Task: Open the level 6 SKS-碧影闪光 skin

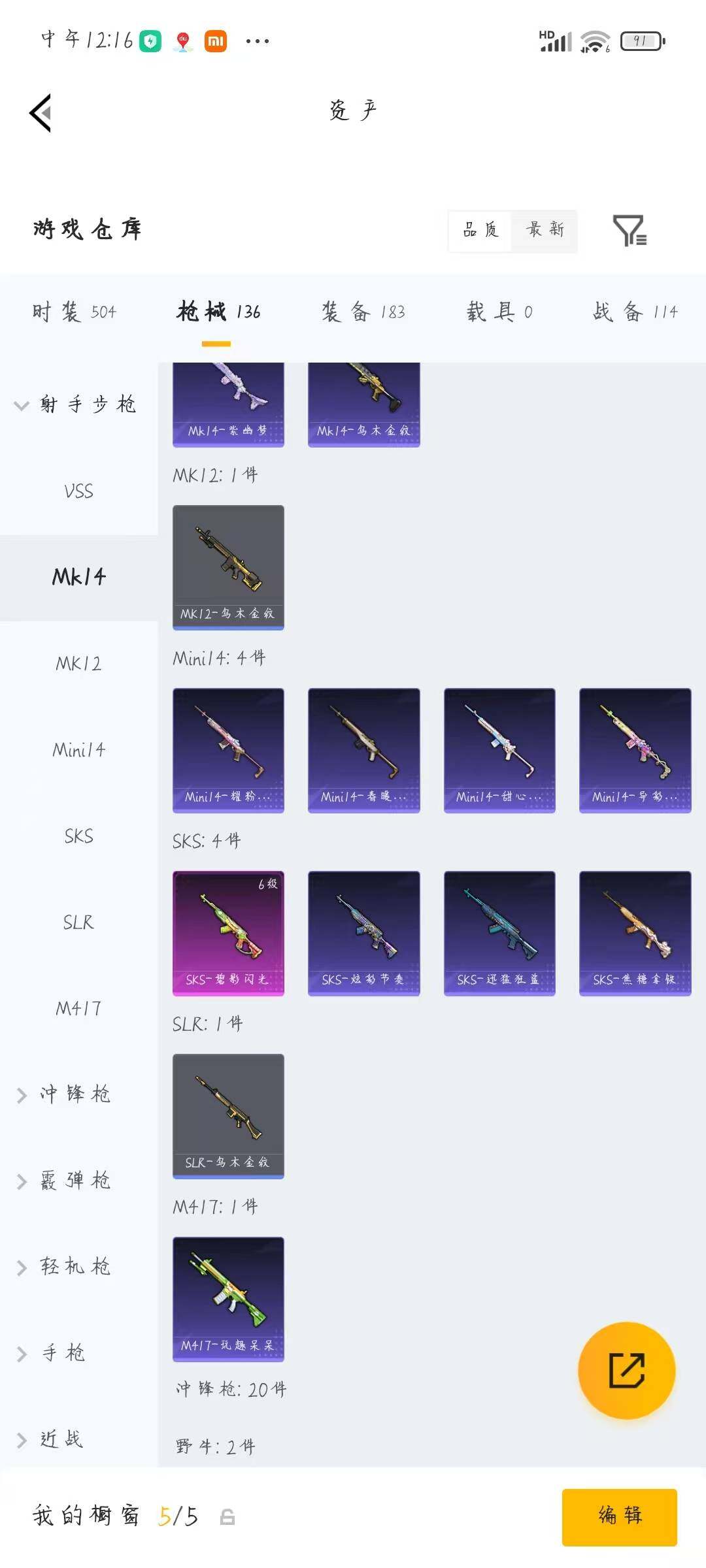Action: tap(228, 933)
